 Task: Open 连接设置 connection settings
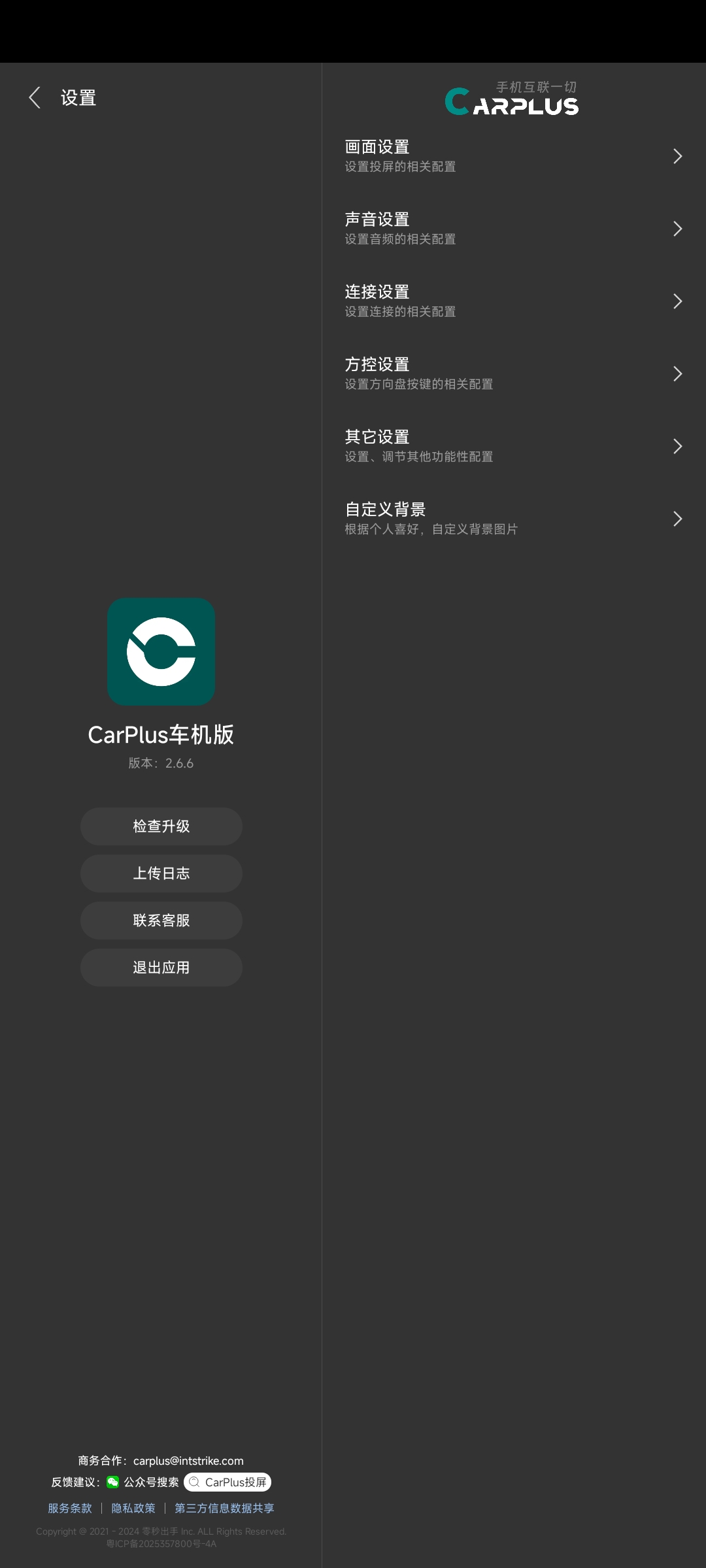(x=513, y=301)
